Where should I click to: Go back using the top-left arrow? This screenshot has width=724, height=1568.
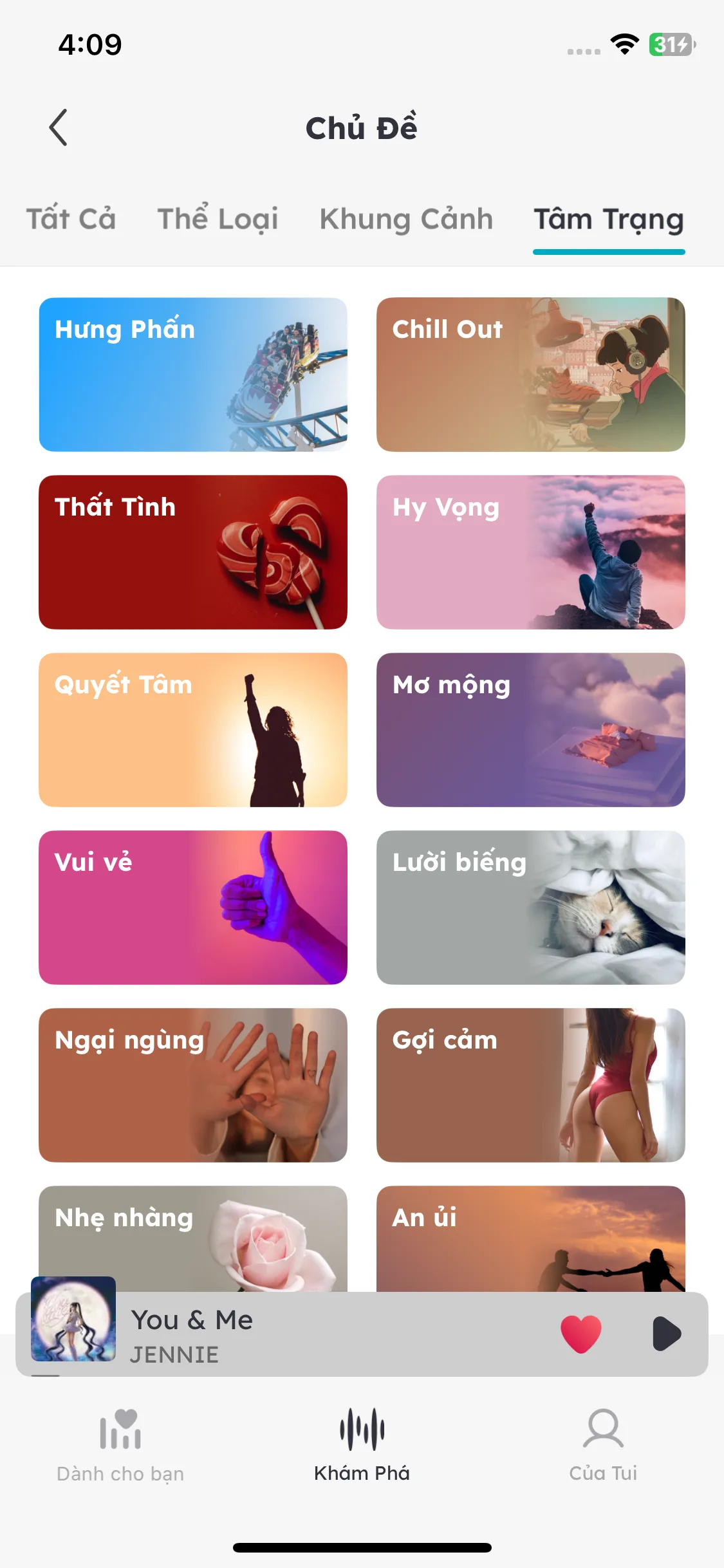pos(59,127)
